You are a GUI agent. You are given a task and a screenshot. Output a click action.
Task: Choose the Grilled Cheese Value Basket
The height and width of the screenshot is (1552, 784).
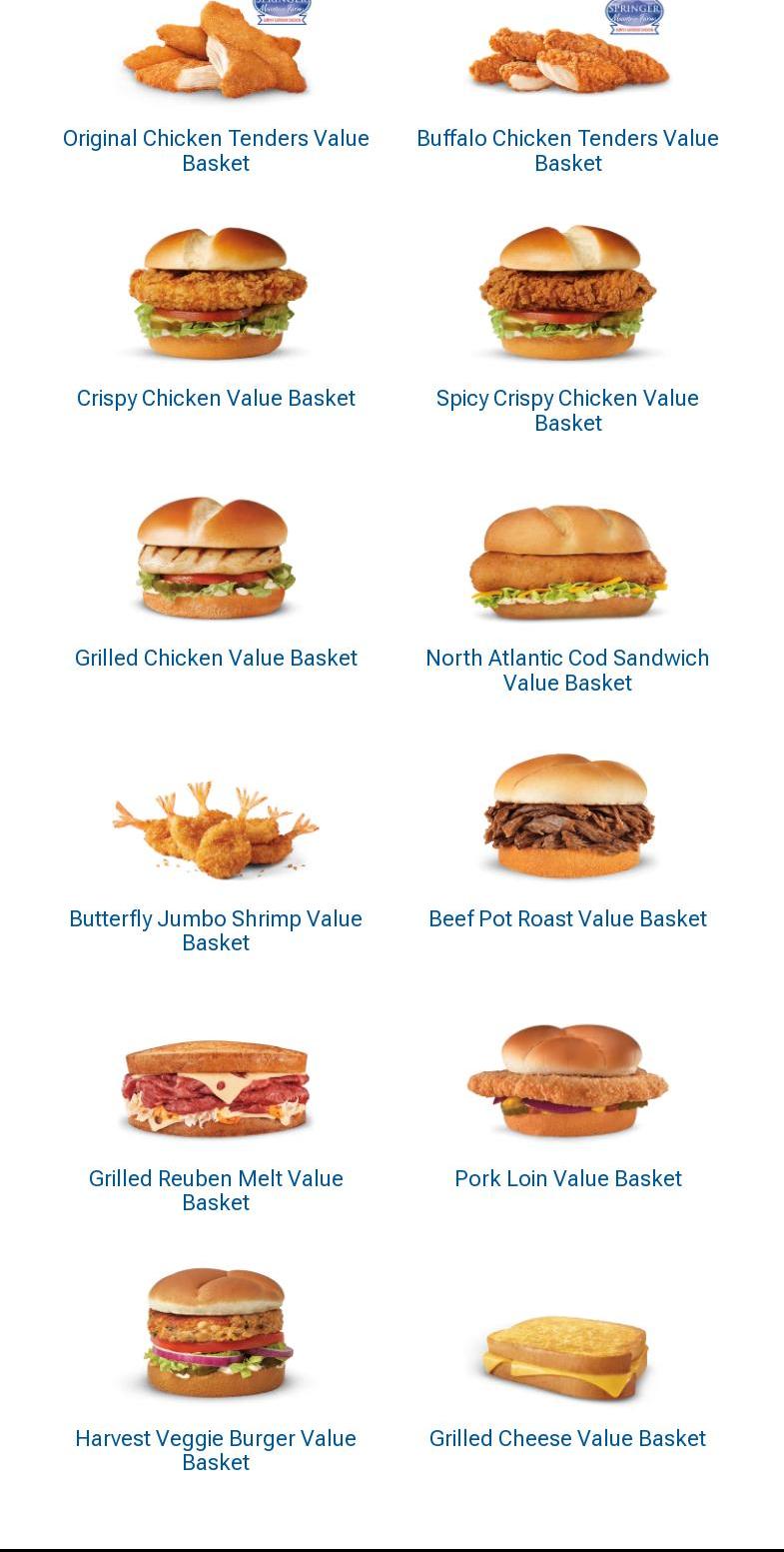(567, 1438)
